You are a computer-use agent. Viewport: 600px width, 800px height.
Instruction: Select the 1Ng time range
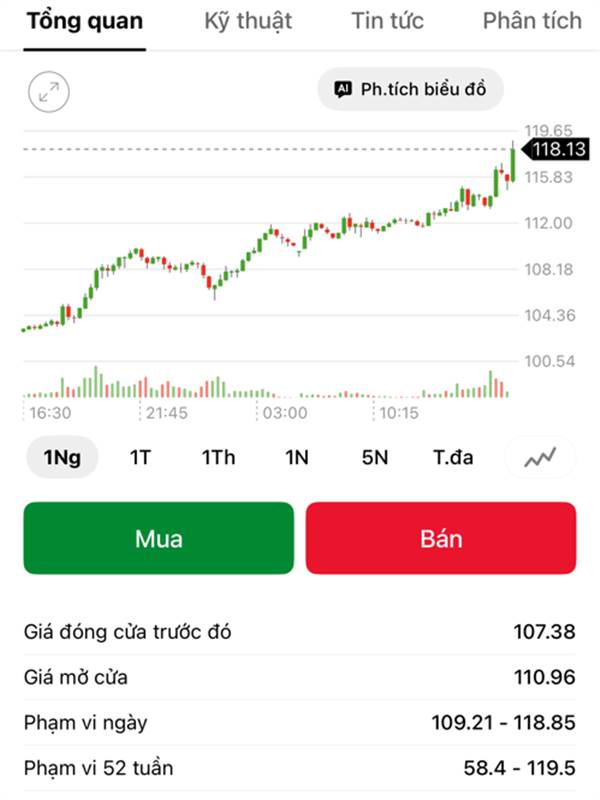pos(62,458)
